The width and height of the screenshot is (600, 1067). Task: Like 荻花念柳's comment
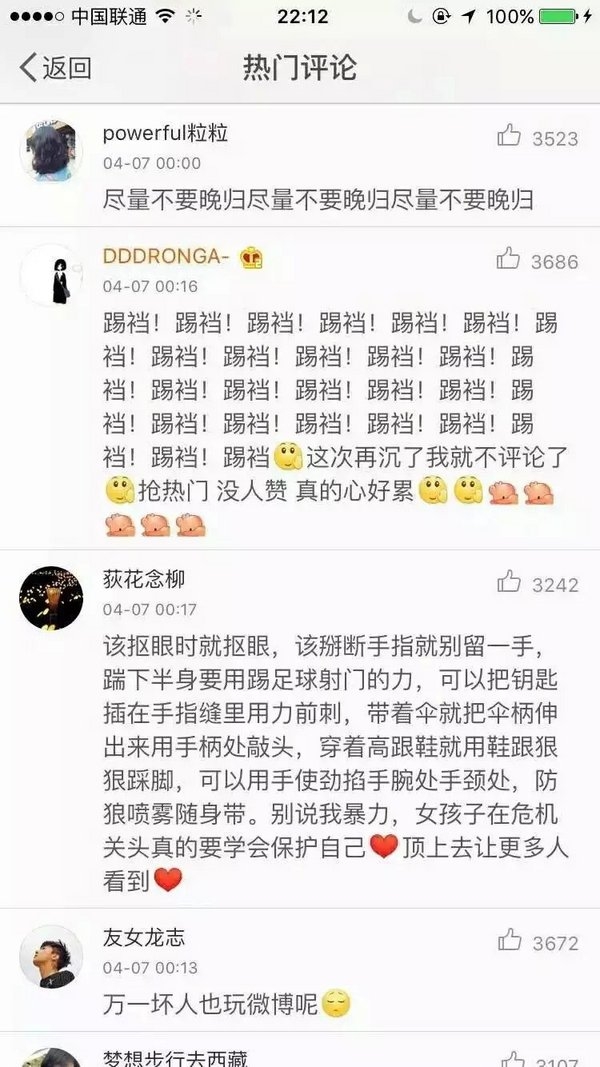point(510,583)
